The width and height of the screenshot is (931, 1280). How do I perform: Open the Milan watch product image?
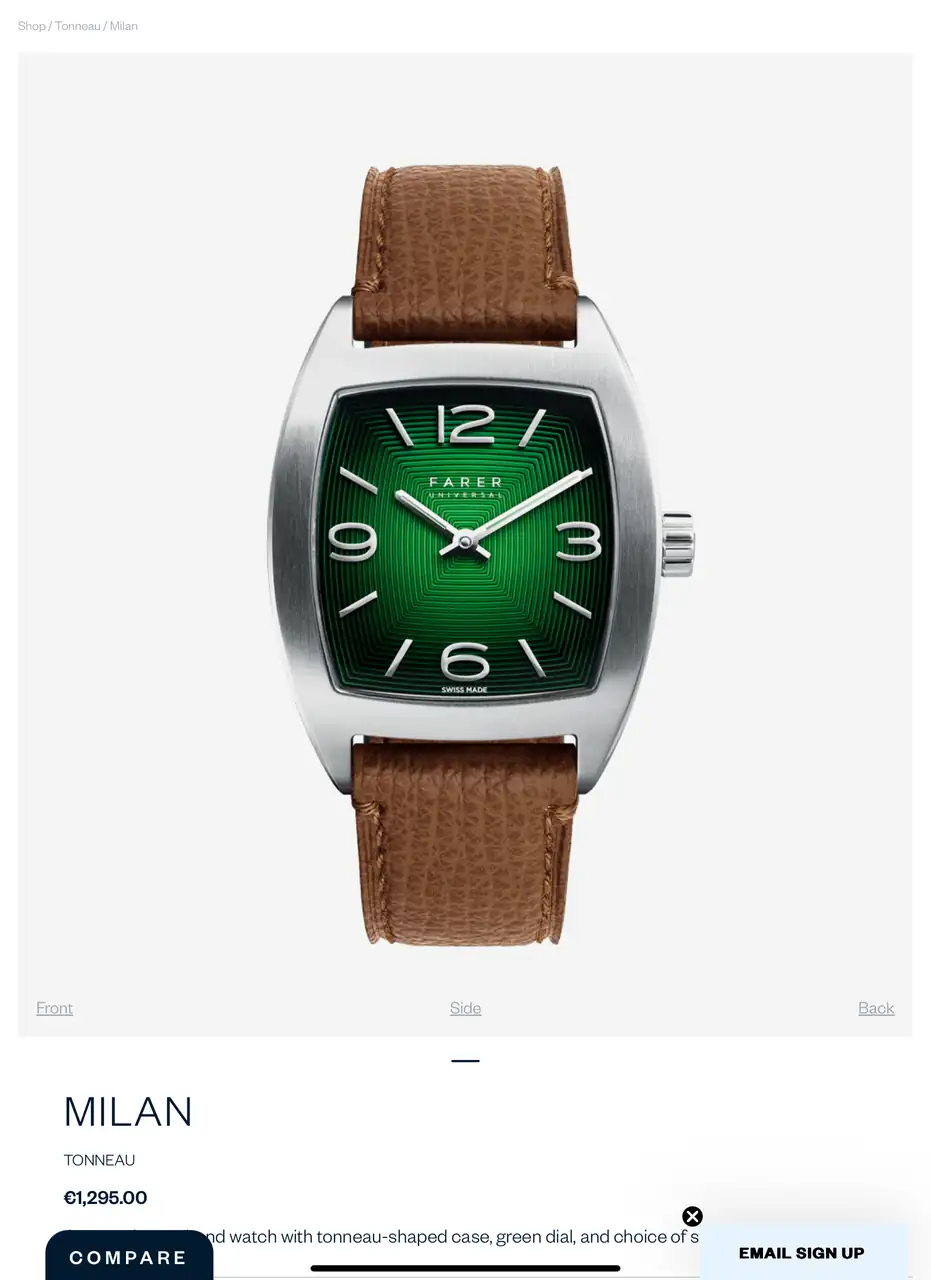point(465,550)
